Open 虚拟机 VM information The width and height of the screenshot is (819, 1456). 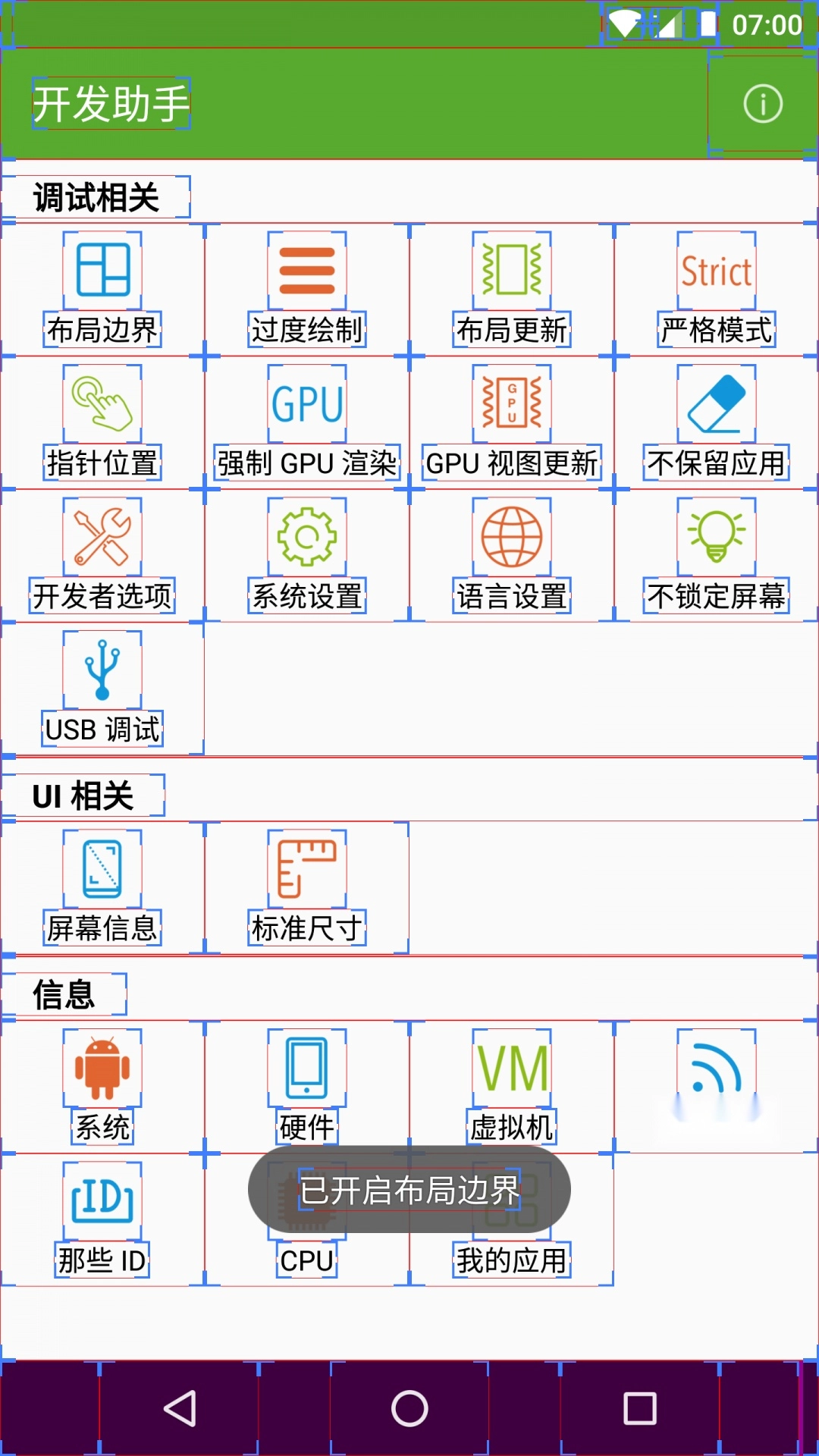(512, 1087)
